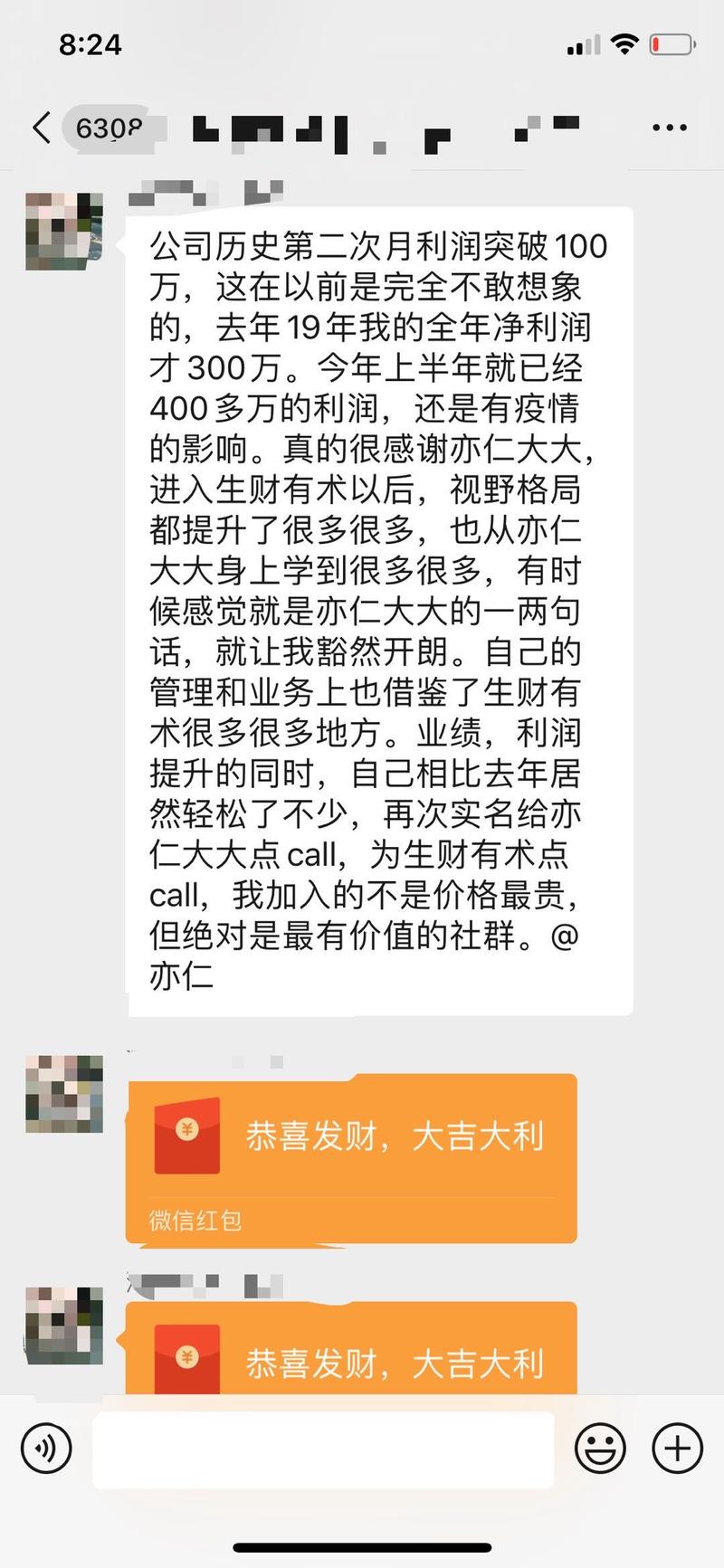Open the chat settings via three-dot menu
The height and width of the screenshot is (1568, 724).
(668, 128)
